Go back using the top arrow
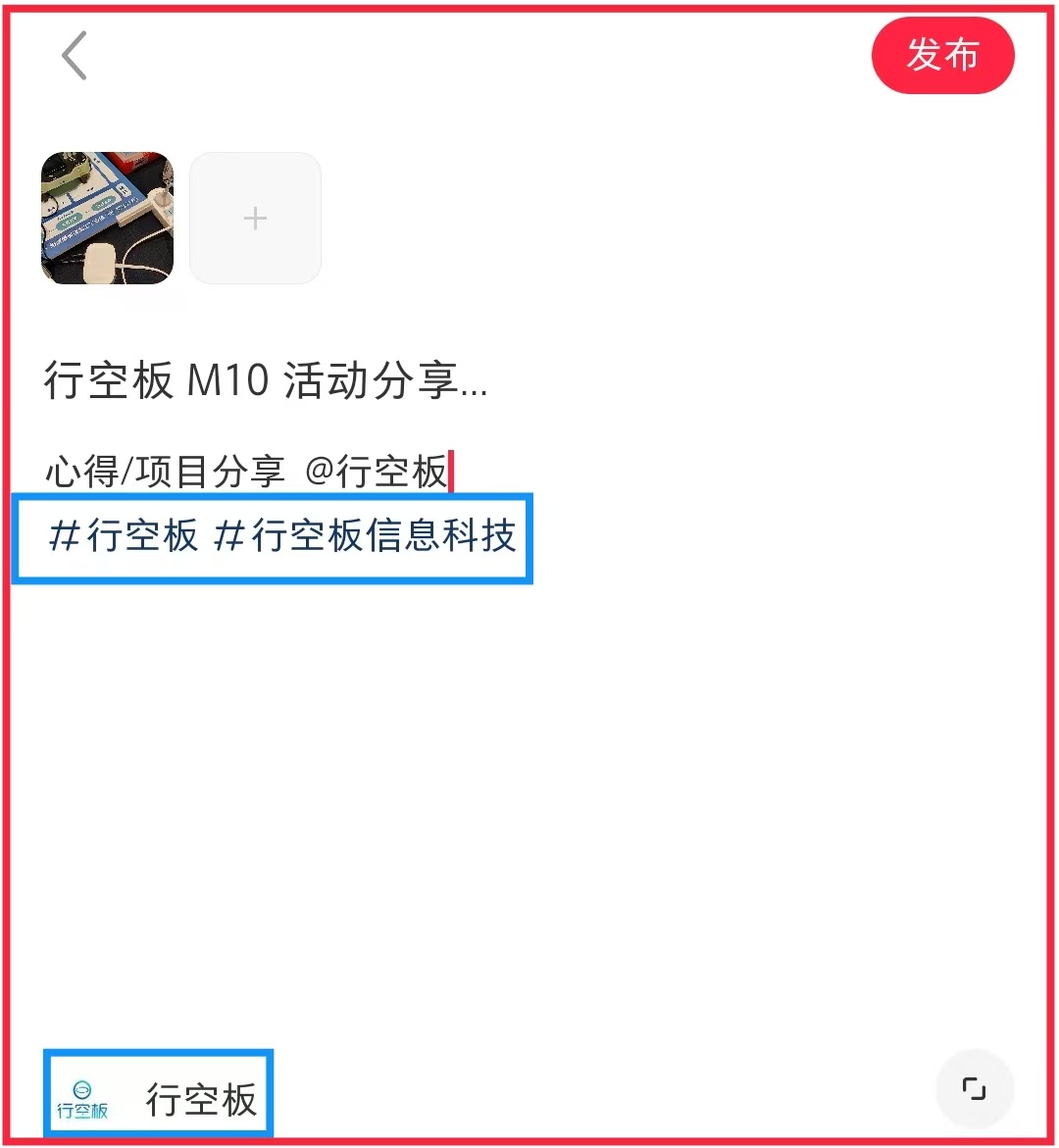Image resolution: width=1059 pixels, height=1148 pixels. [75, 55]
